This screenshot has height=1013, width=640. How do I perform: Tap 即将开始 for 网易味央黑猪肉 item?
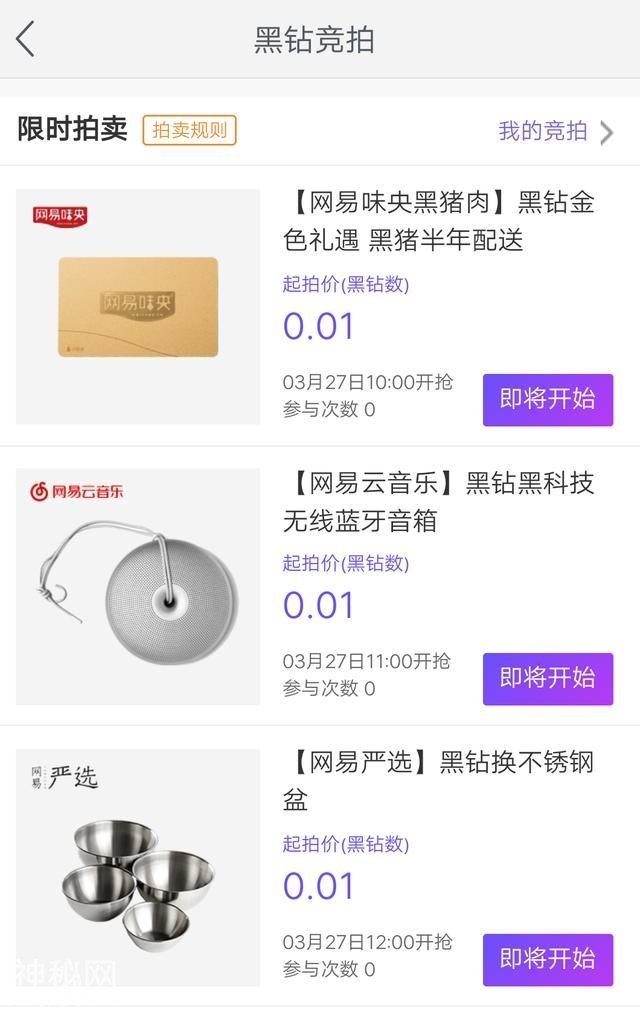tap(547, 399)
